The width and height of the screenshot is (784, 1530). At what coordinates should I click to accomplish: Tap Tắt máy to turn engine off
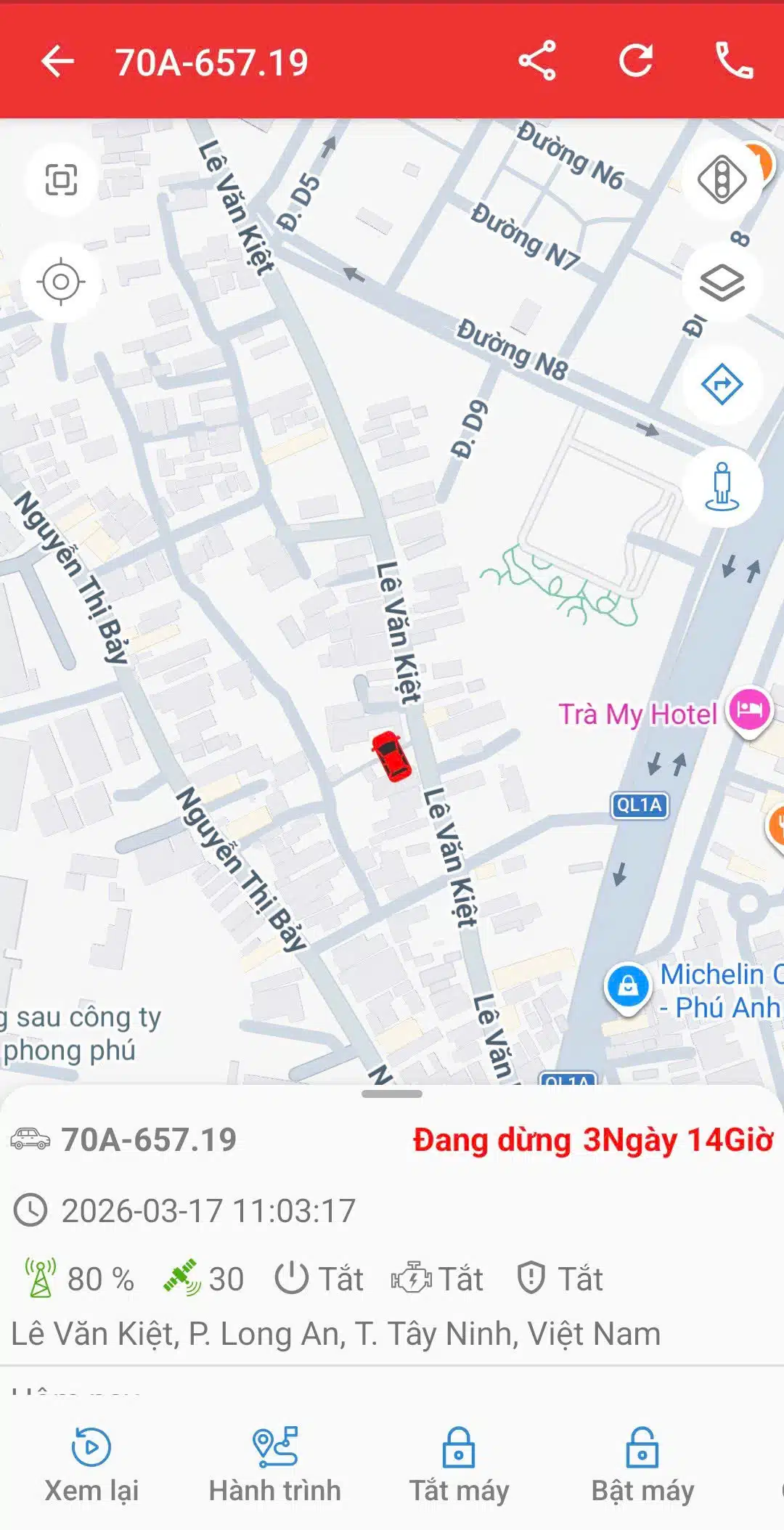(x=459, y=1465)
